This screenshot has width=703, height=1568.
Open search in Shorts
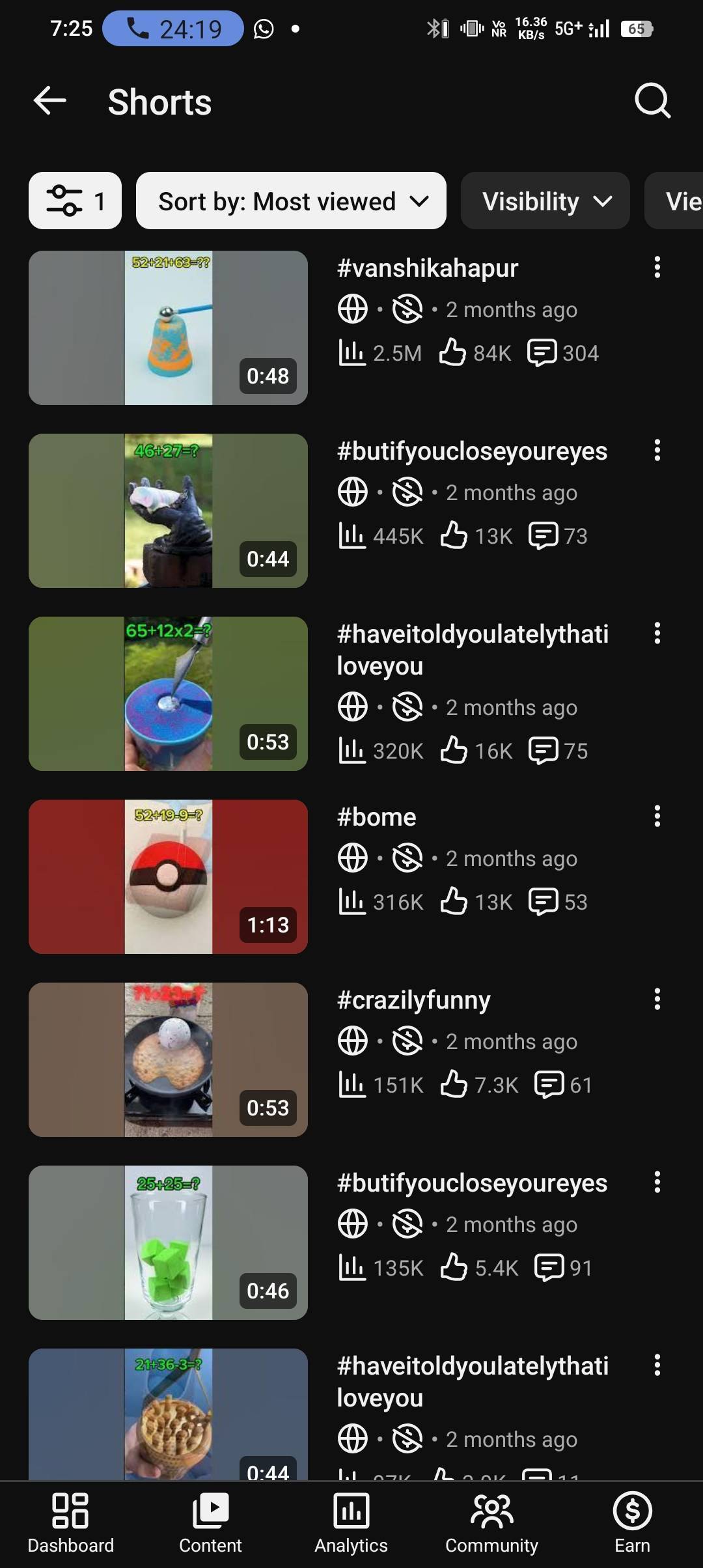click(652, 101)
